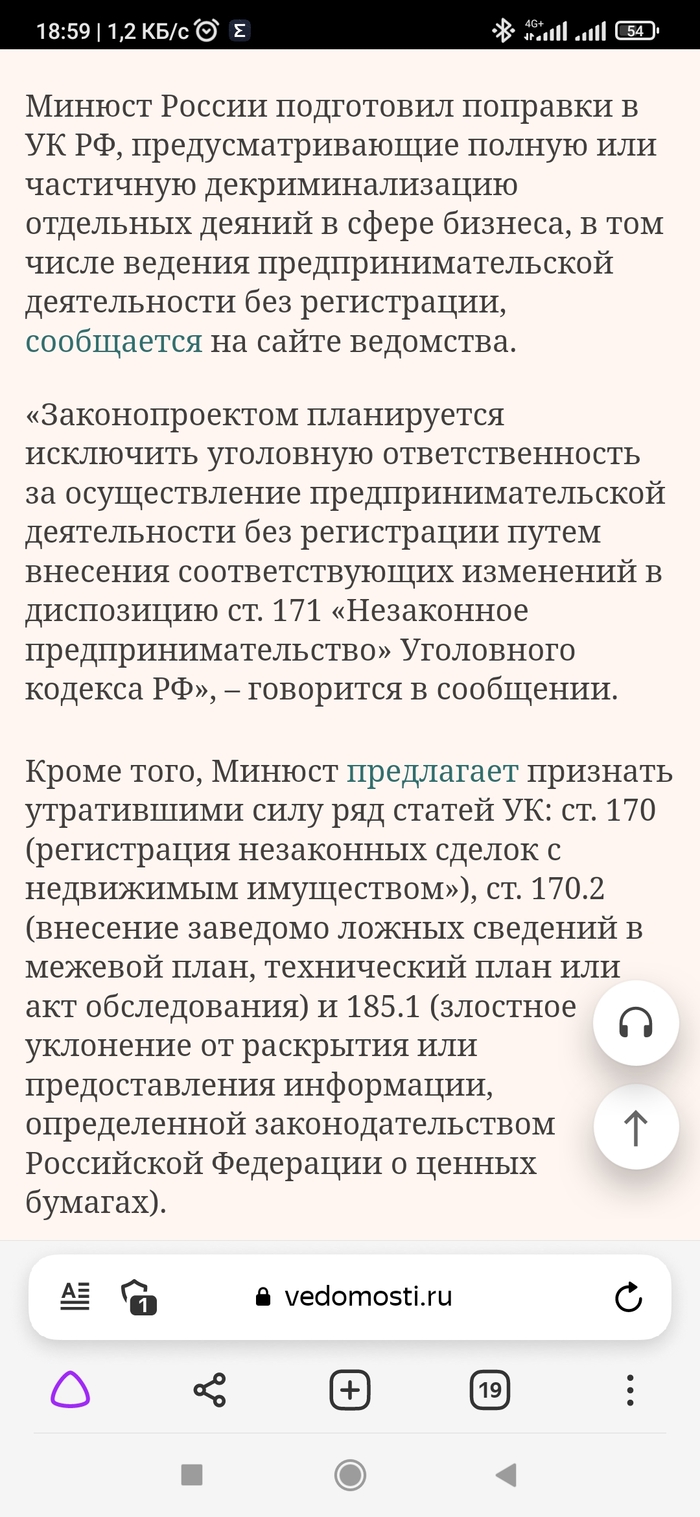Image resolution: width=700 pixels, height=1517 pixels.
Task: Listen to the article via headphones button
Action: (636, 1022)
